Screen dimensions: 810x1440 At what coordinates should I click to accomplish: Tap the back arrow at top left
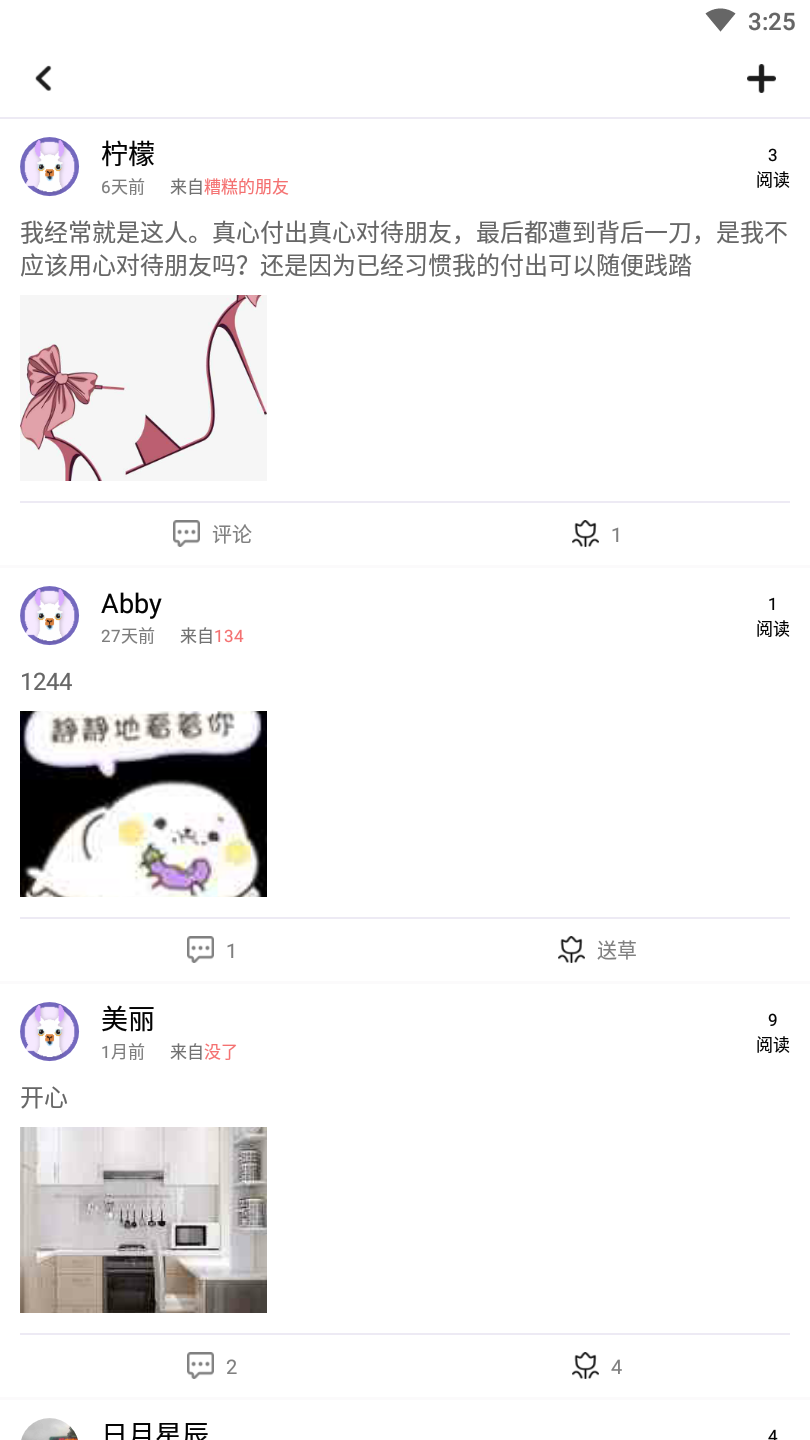[x=44, y=78]
